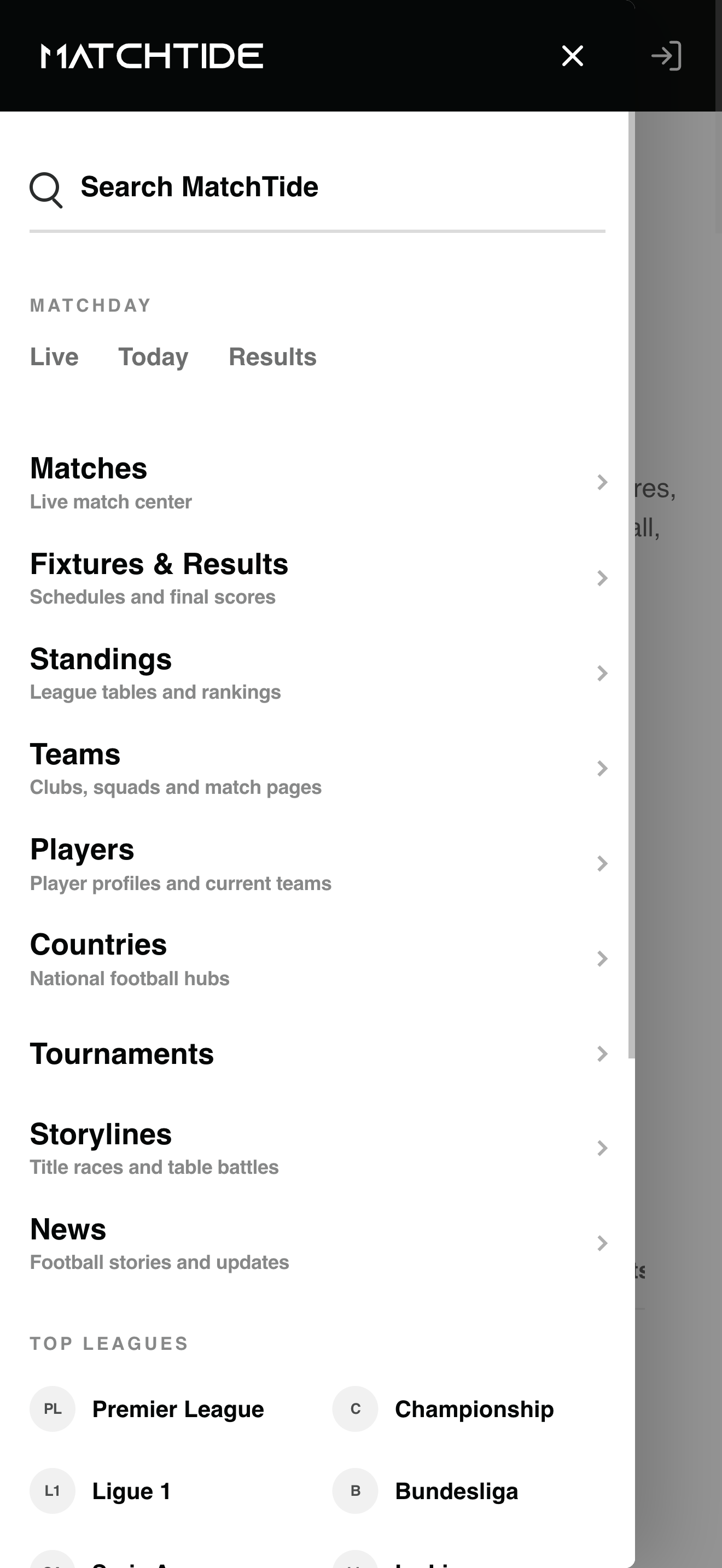Focus the Search MatchTide field

tap(317, 188)
